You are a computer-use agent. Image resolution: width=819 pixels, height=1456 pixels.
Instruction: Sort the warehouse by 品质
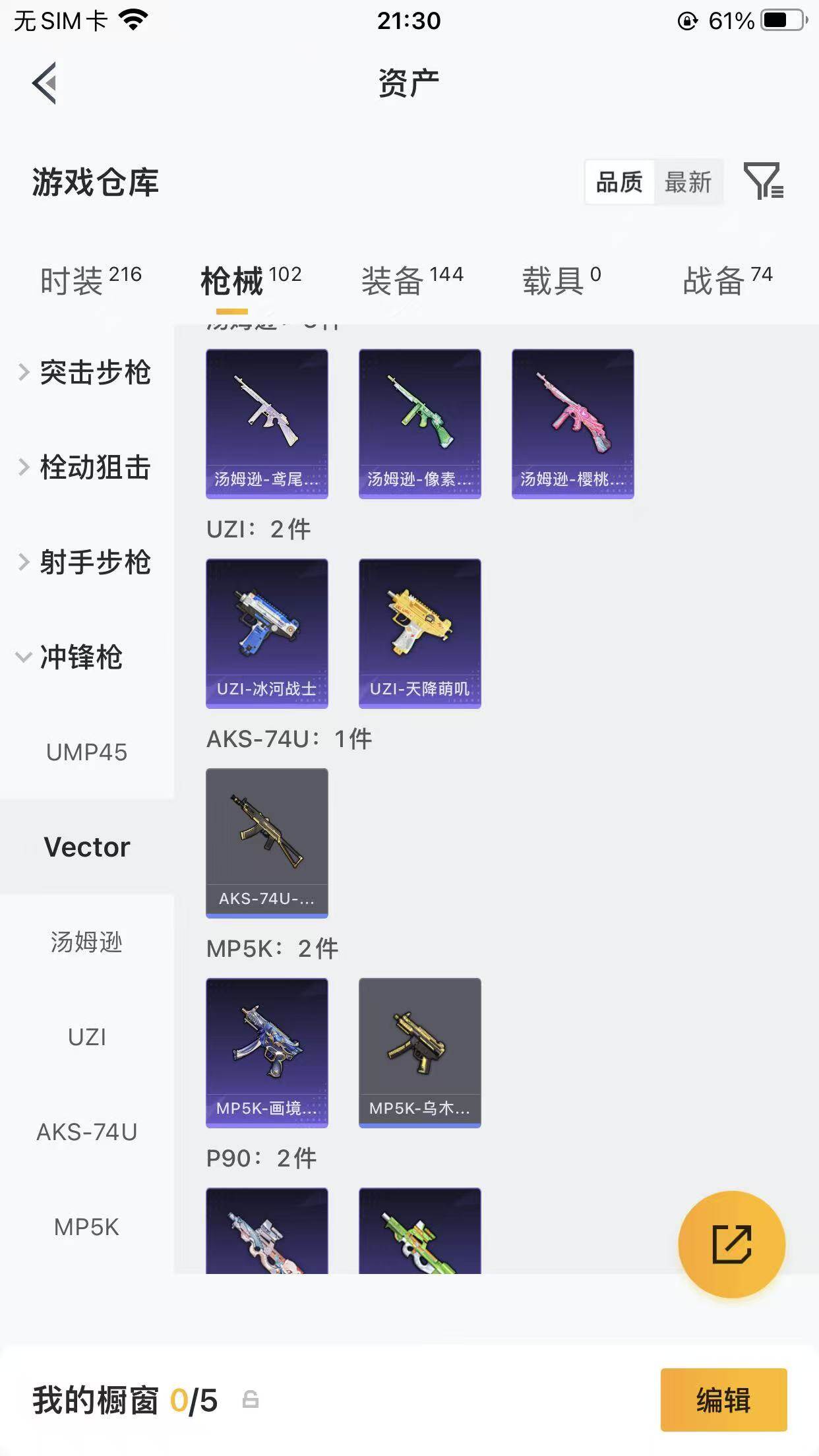[x=619, y=182]
